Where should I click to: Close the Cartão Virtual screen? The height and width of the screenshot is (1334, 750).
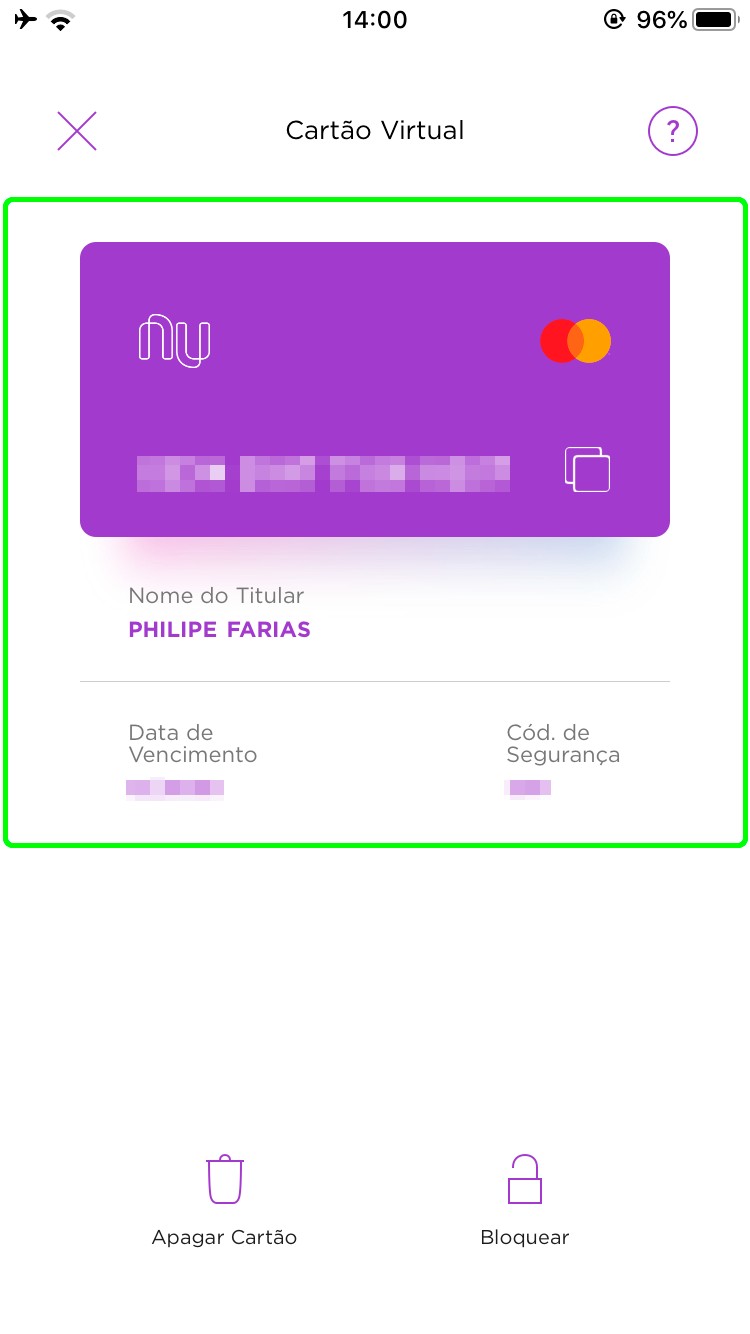click(x=77, y=131)
